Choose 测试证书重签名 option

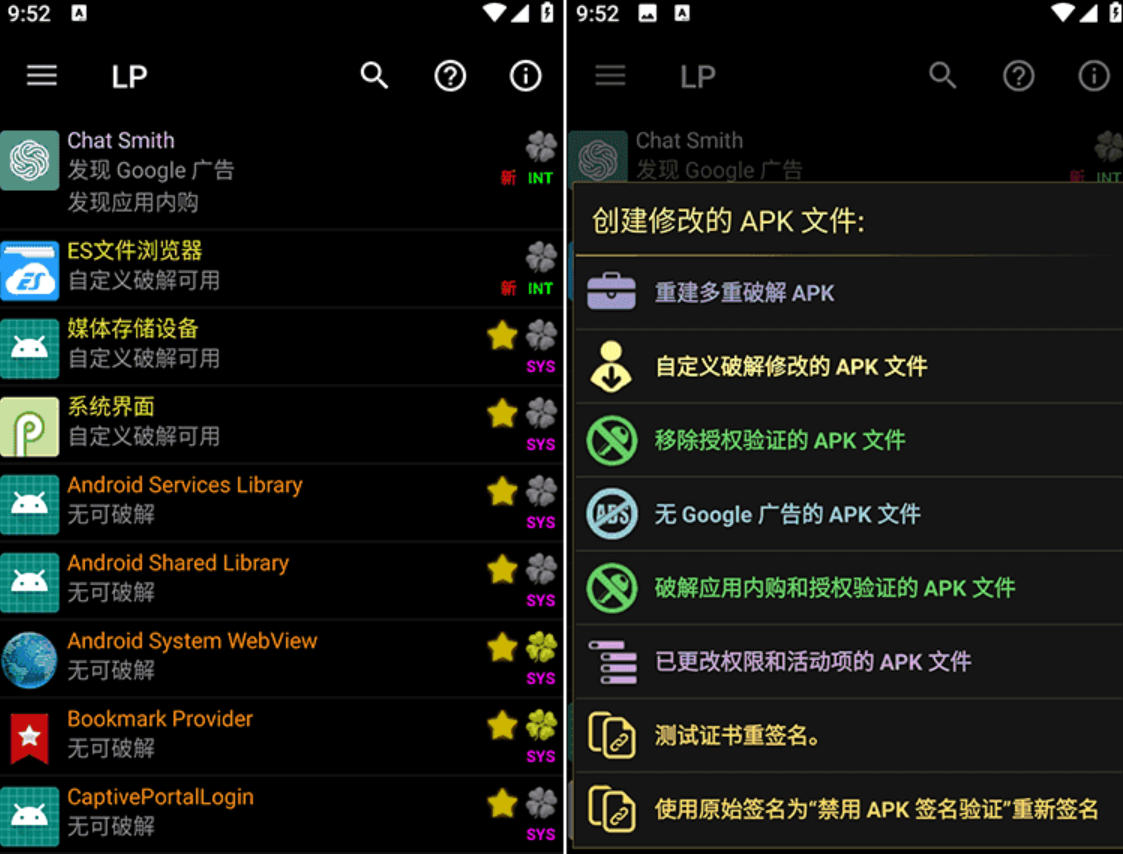[x=738, y=736]
